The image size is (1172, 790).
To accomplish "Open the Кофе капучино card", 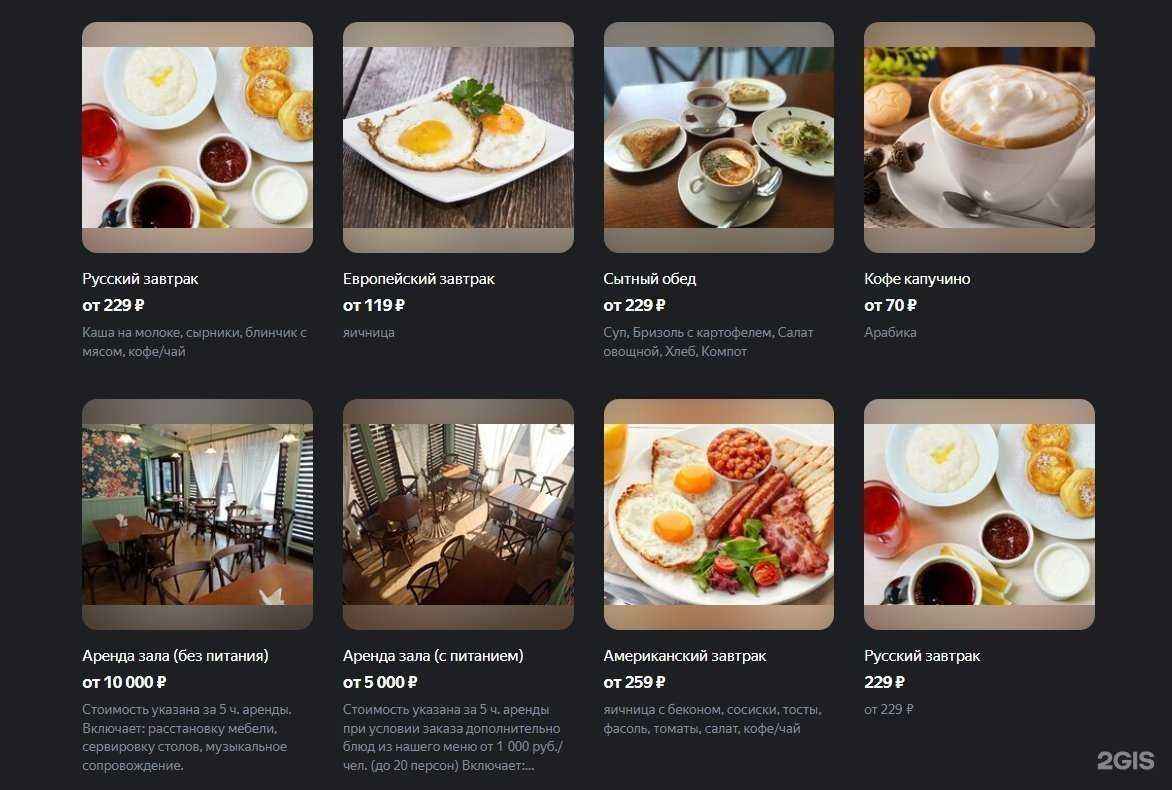I will [979, 138].
